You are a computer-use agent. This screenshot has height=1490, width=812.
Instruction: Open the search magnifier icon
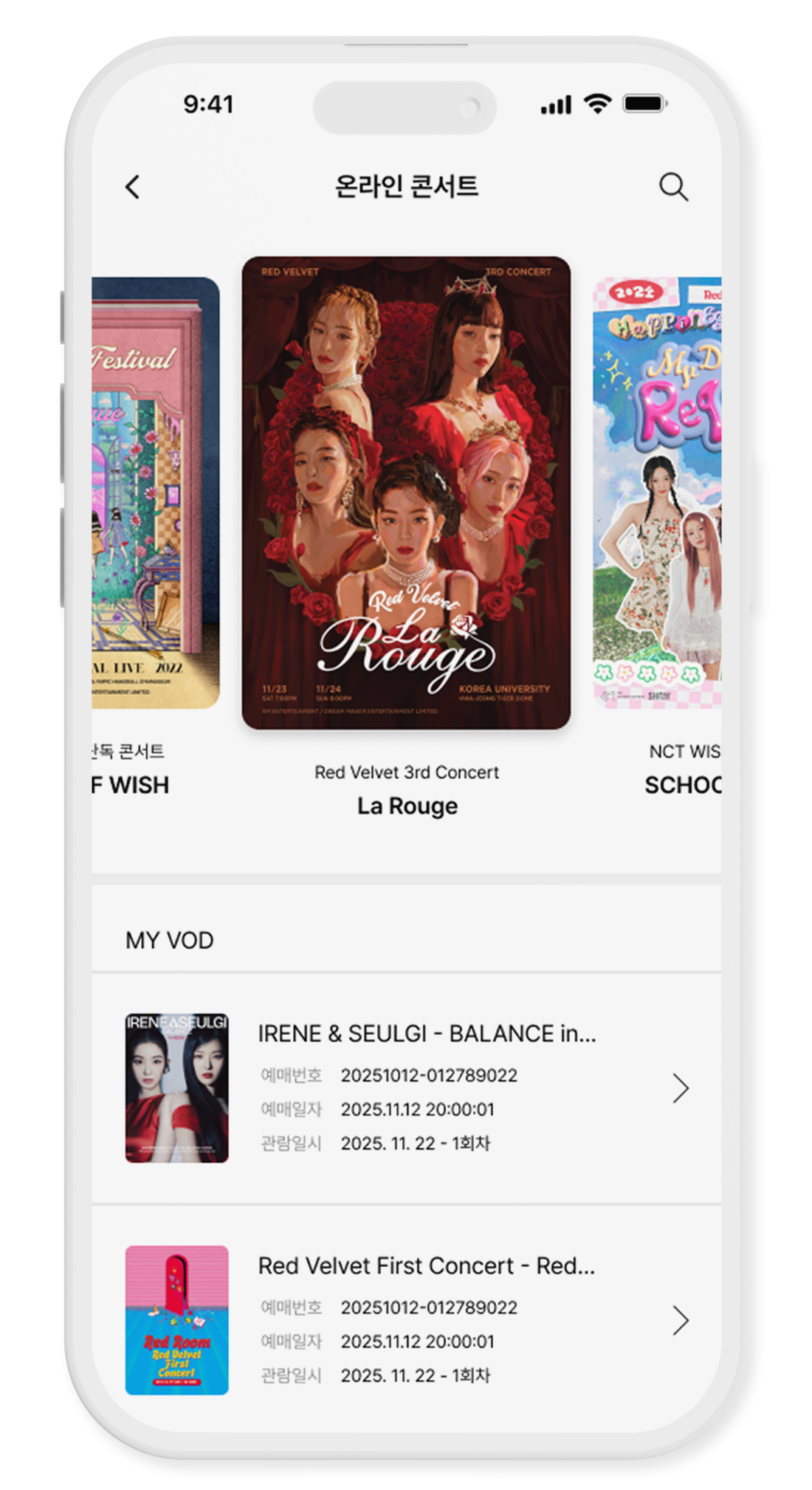[672, 187]
